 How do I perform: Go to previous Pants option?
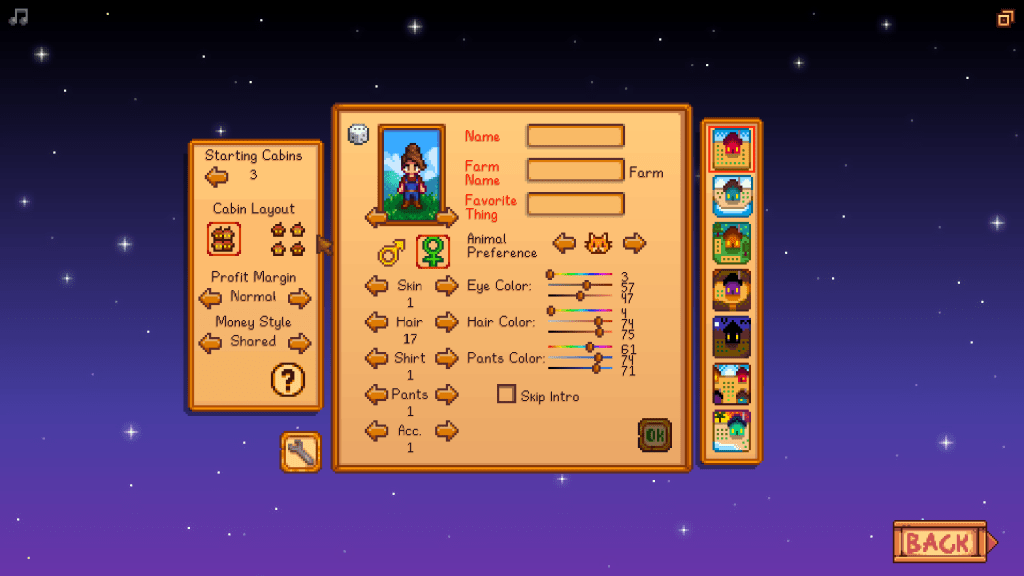point(376,394)
